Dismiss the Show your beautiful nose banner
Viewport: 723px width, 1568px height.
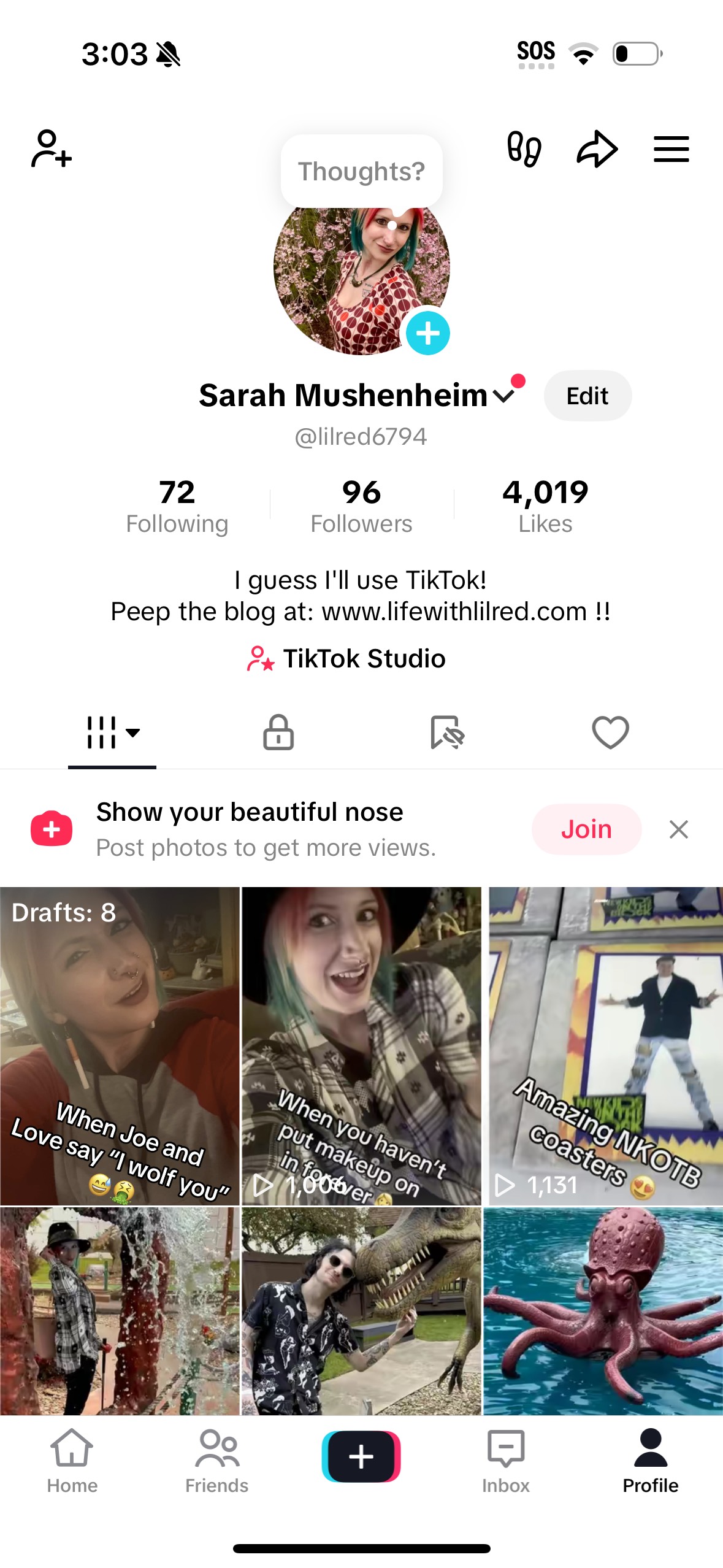678,829
